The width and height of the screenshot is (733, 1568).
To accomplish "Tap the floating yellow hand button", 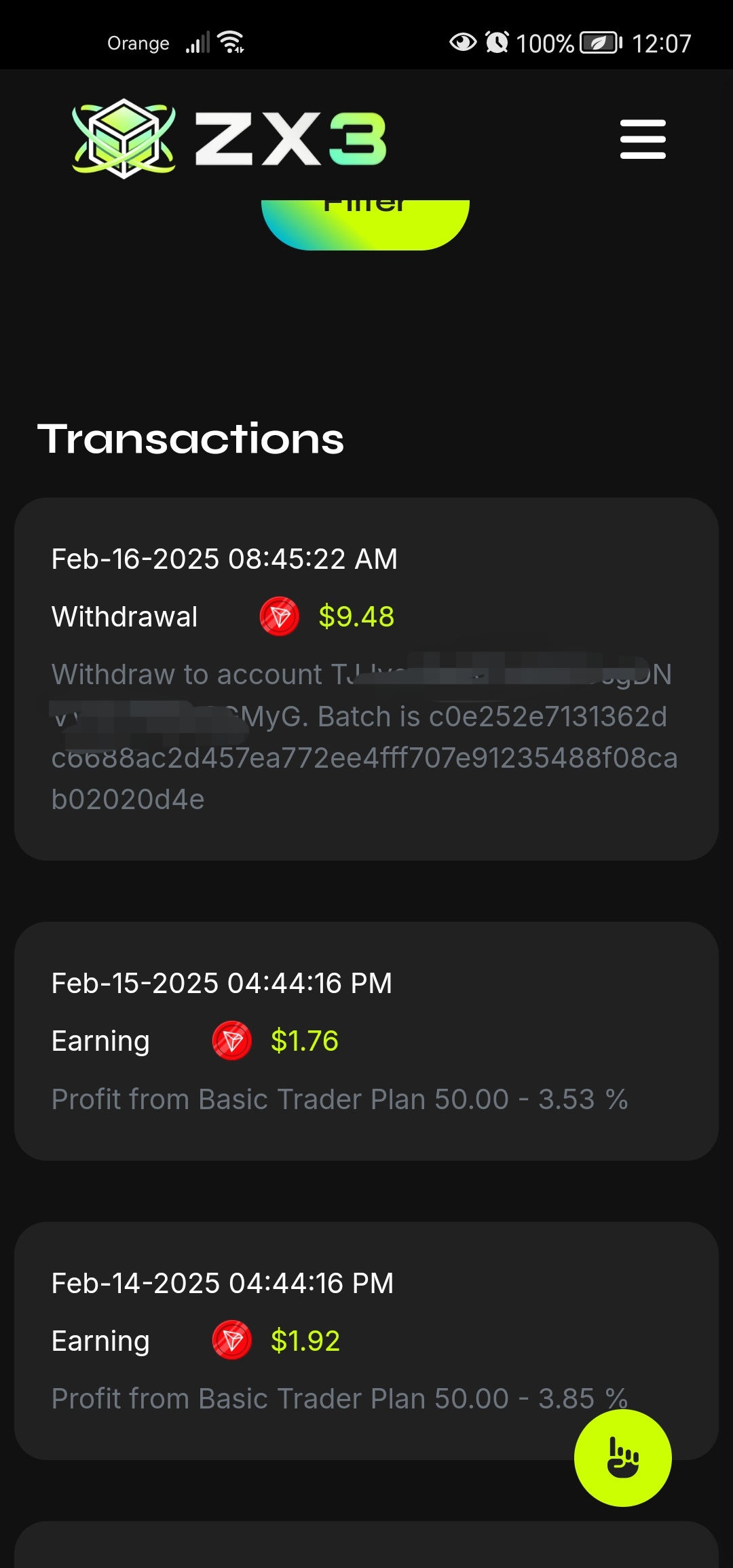I will coord(622,1457).
